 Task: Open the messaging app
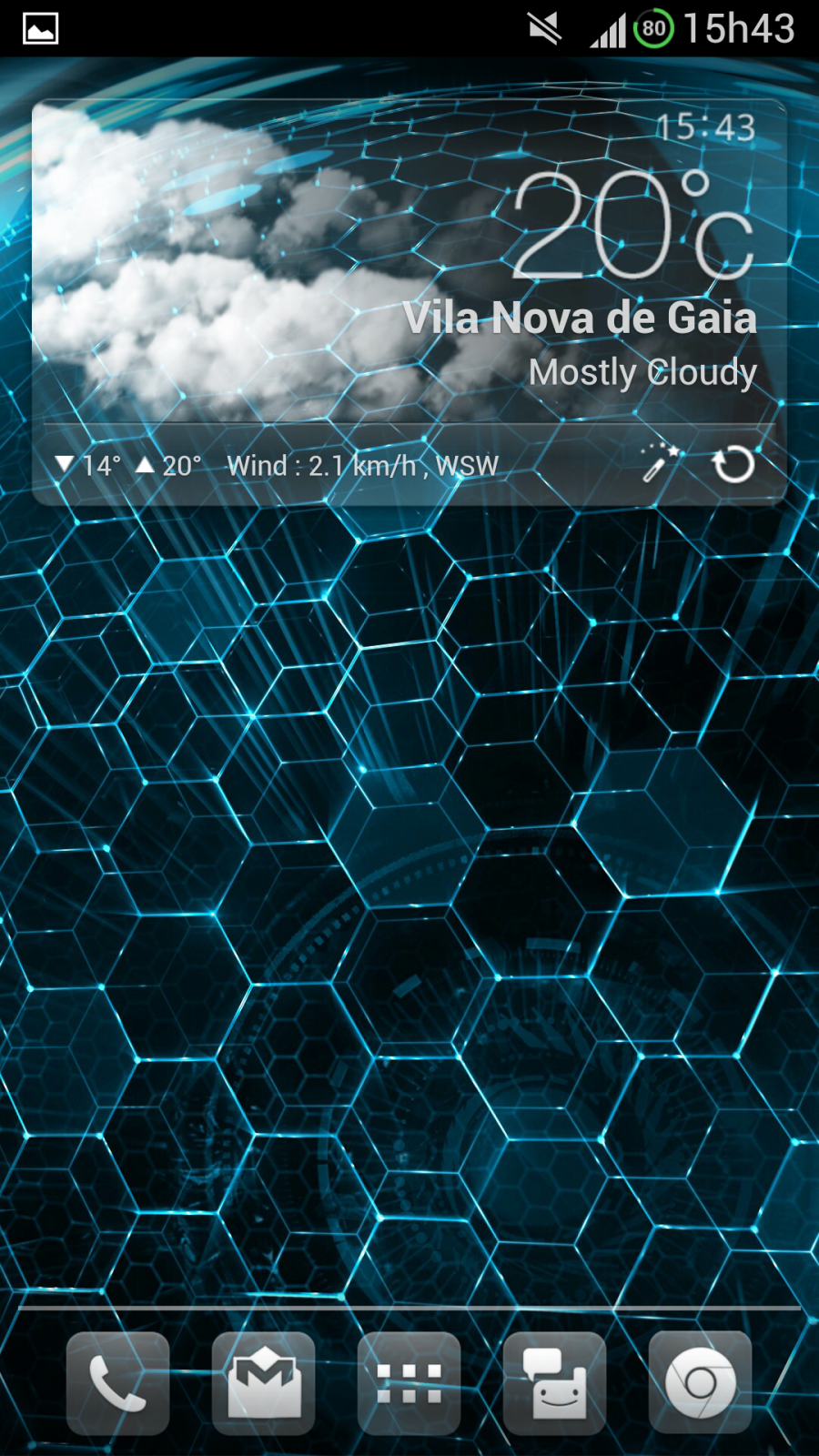[x=555, y=1383]
